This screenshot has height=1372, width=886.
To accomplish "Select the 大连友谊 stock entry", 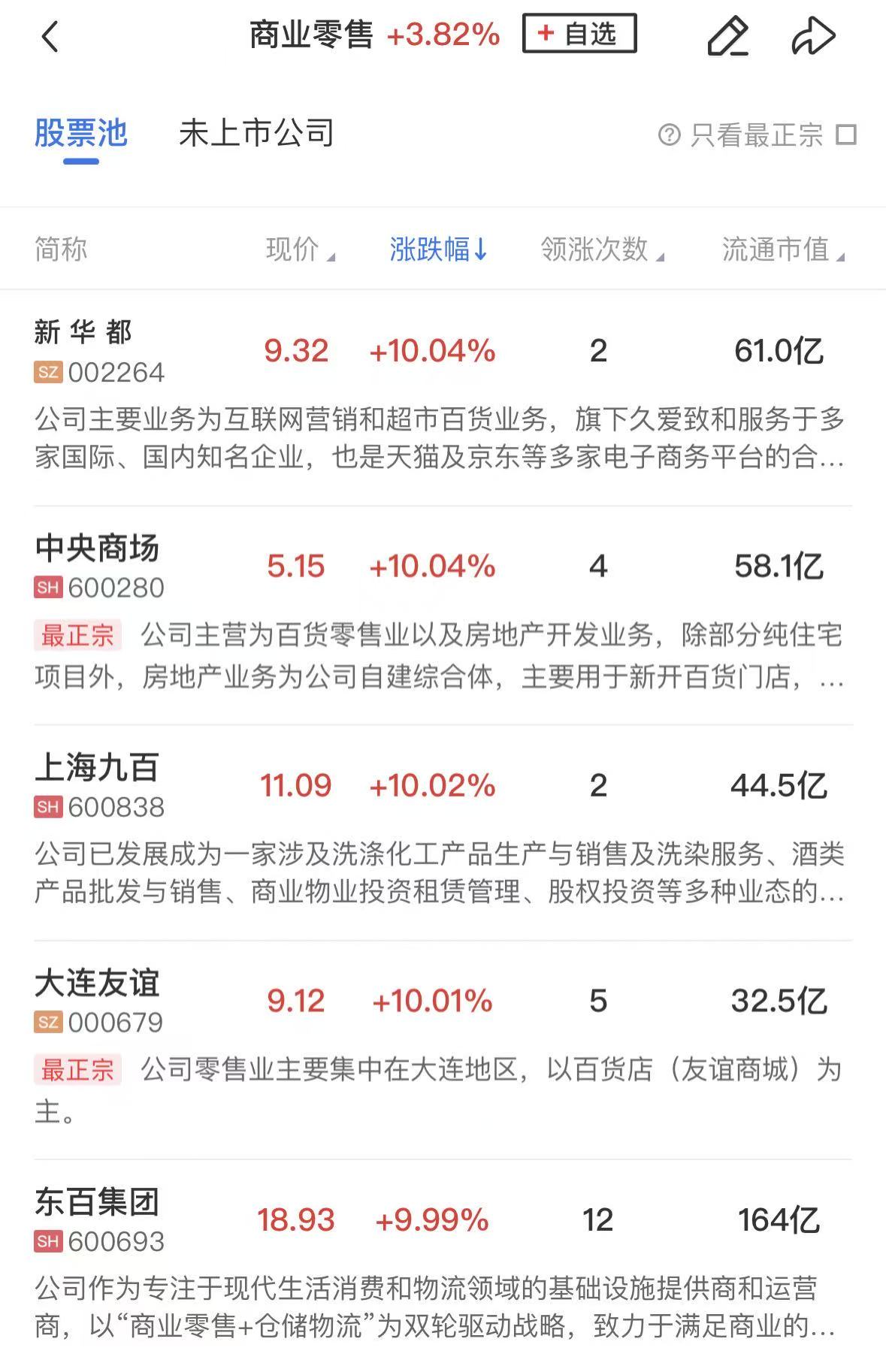I will (97, 984).
